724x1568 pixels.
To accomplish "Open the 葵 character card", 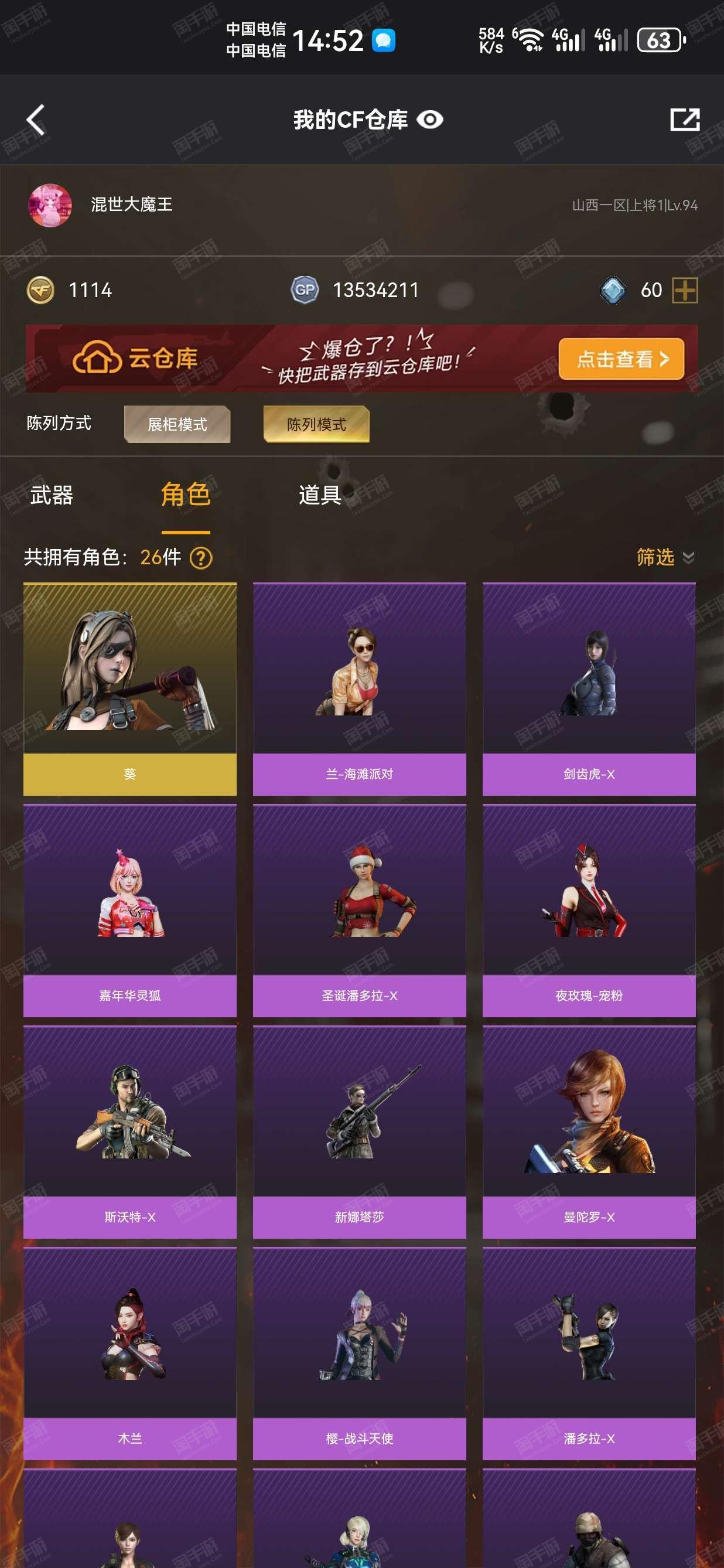I will (x=130, y=689).
